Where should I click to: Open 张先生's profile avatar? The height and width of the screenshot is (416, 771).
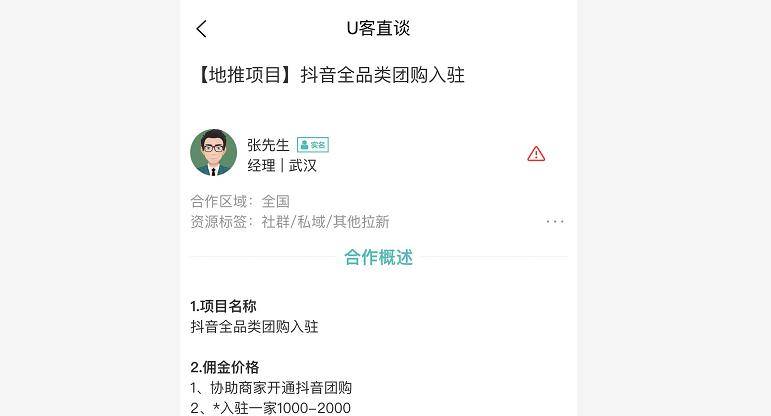click(213, 153)
